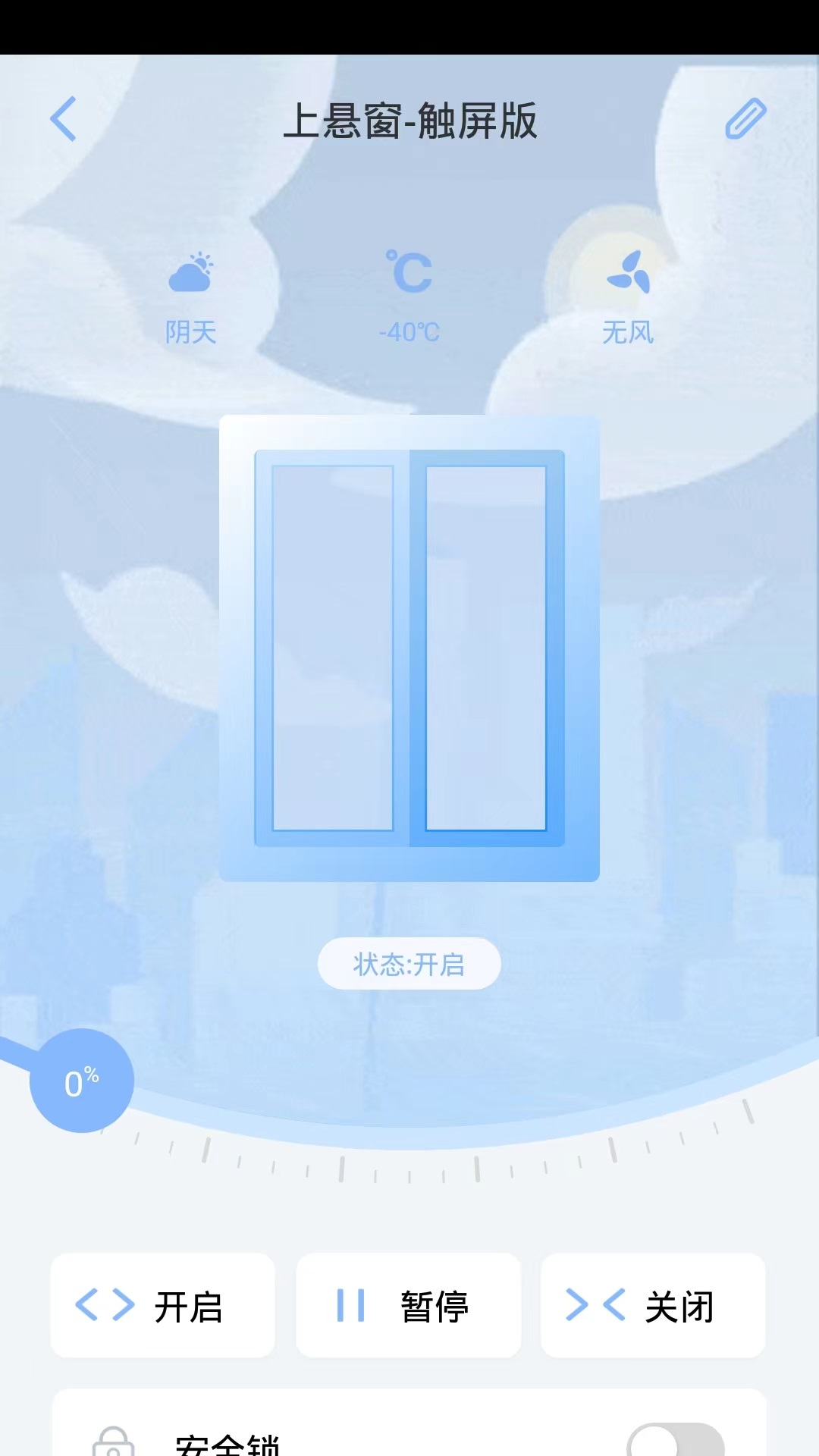Tap the open arrows icon on 开启 button

click(x=103, y=1306)
